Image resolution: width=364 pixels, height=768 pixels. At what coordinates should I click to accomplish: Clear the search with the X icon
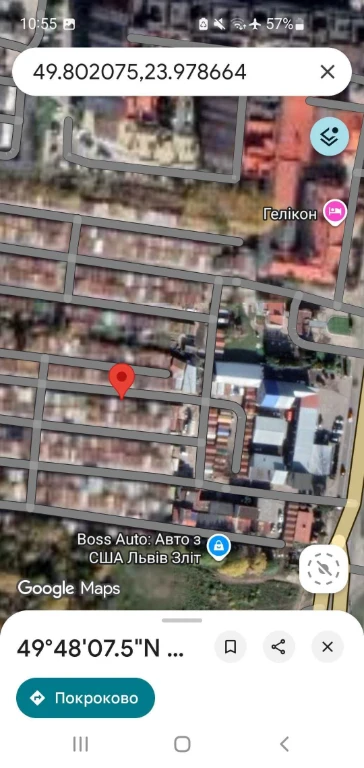[x=327, y=72]
